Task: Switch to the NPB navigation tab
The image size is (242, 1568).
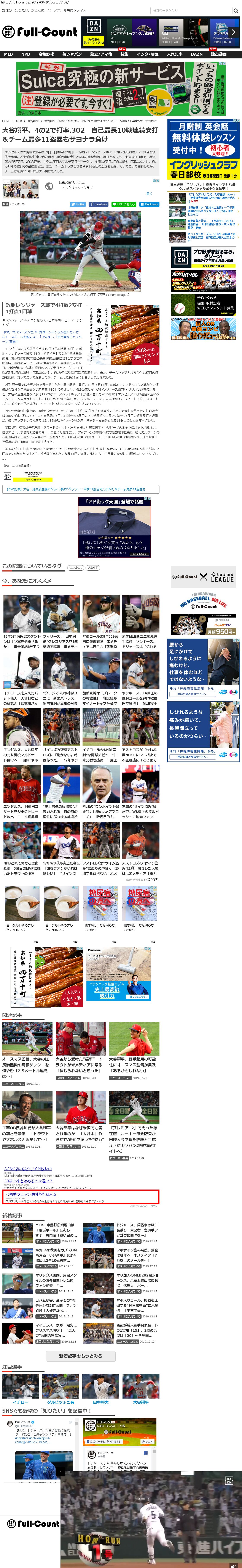Action: [25, 54]
